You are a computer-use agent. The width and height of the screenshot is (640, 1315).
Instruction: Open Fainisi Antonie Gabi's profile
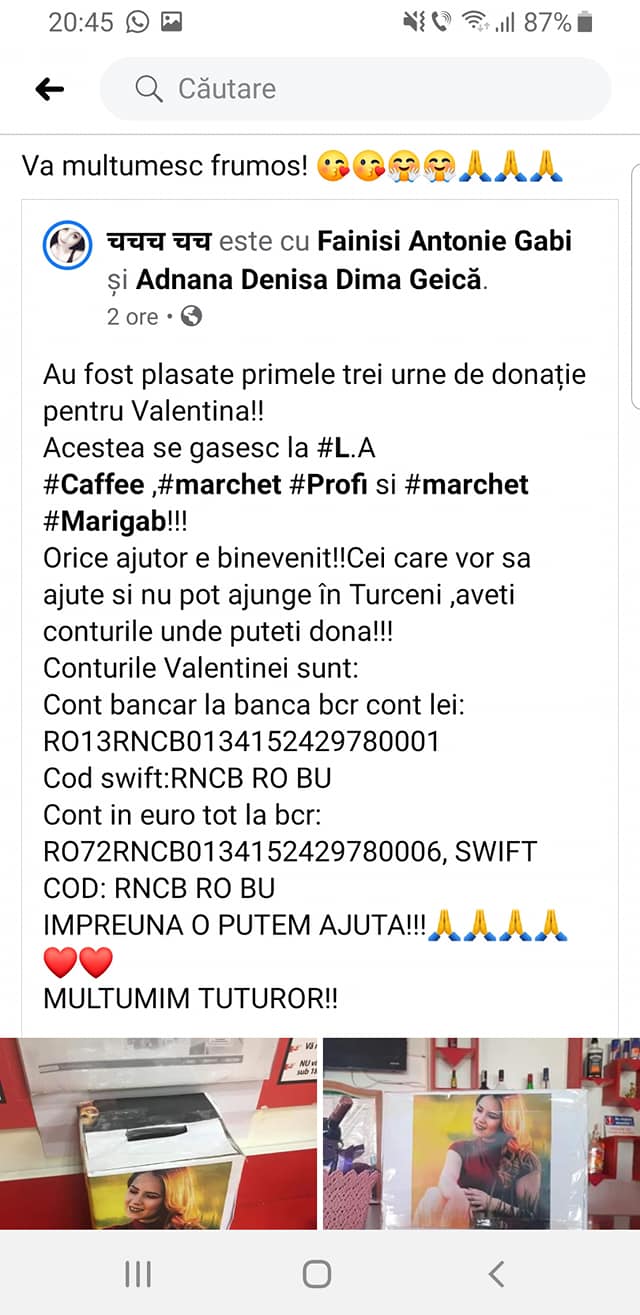[444, 241]
